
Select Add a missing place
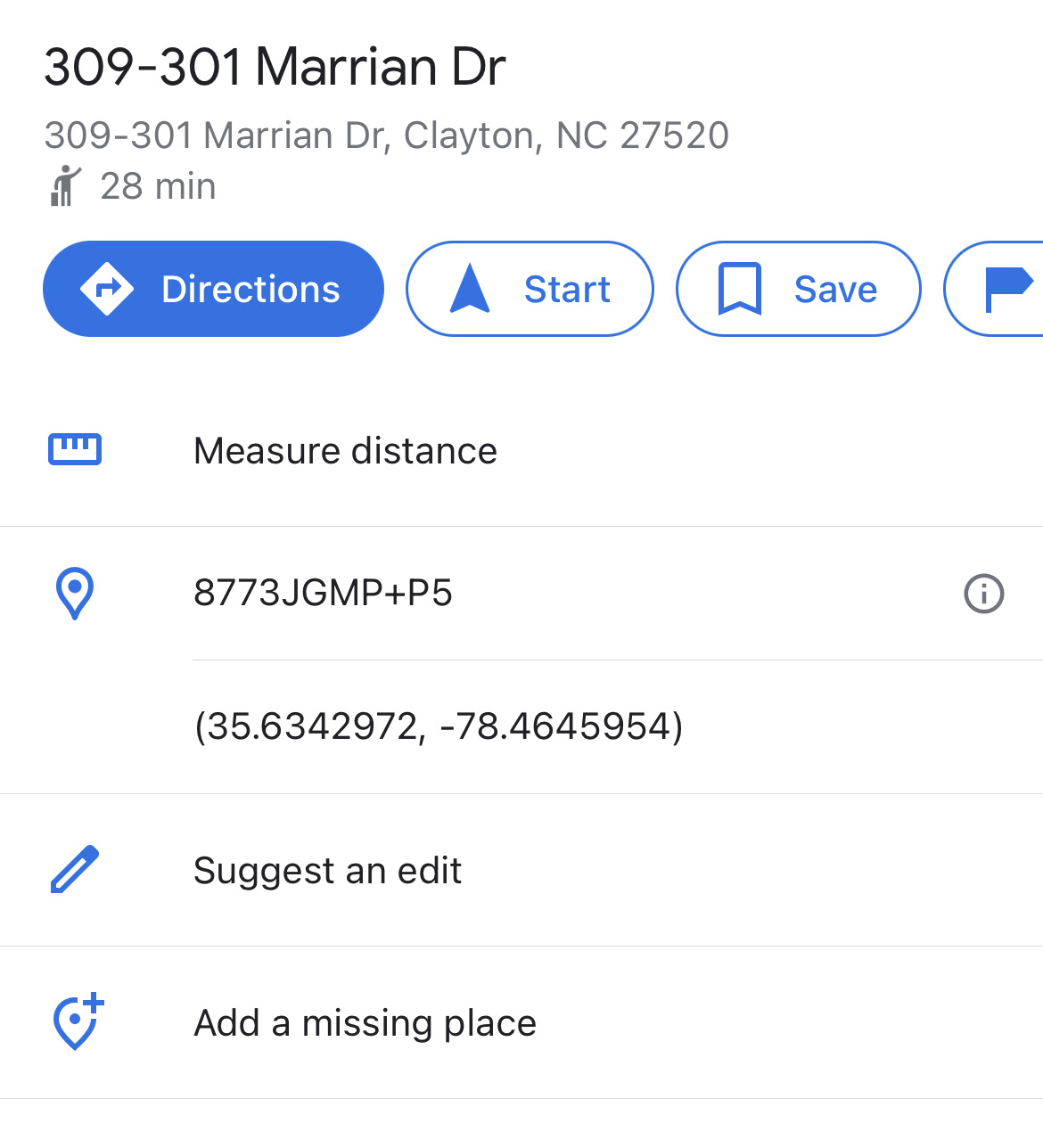coord(365,1023)
